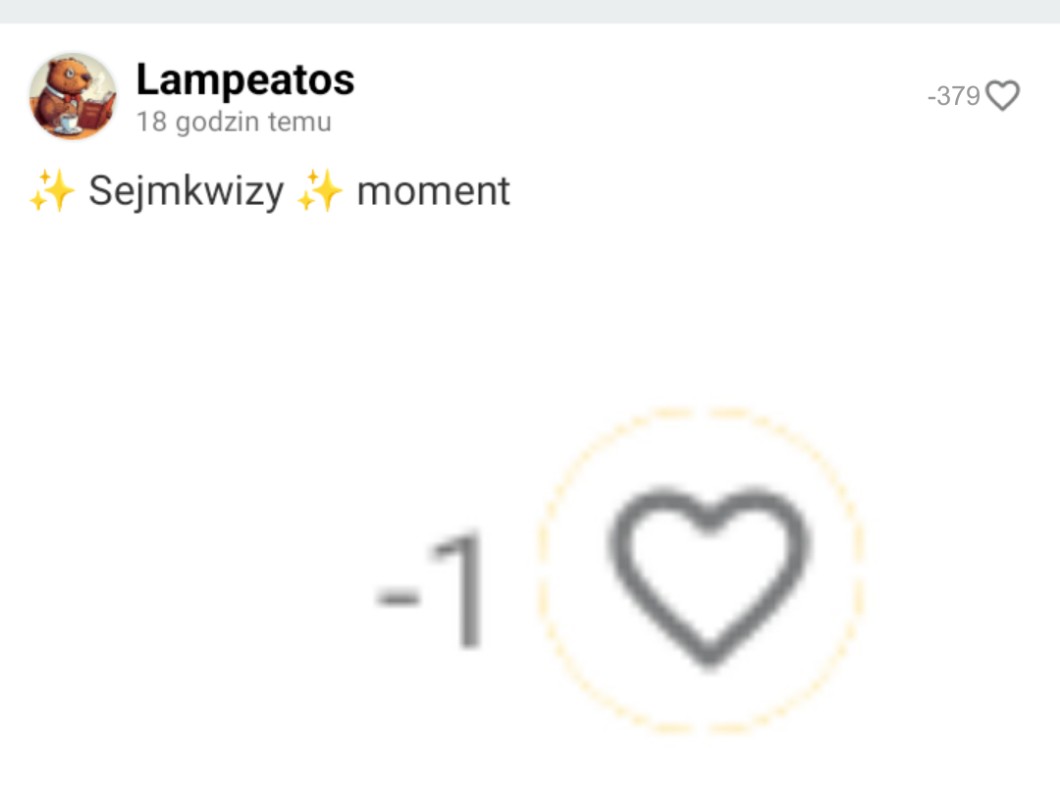1060x799 pixels.
Task: Tap the username Lampeatos
Action: coord(245,80)
